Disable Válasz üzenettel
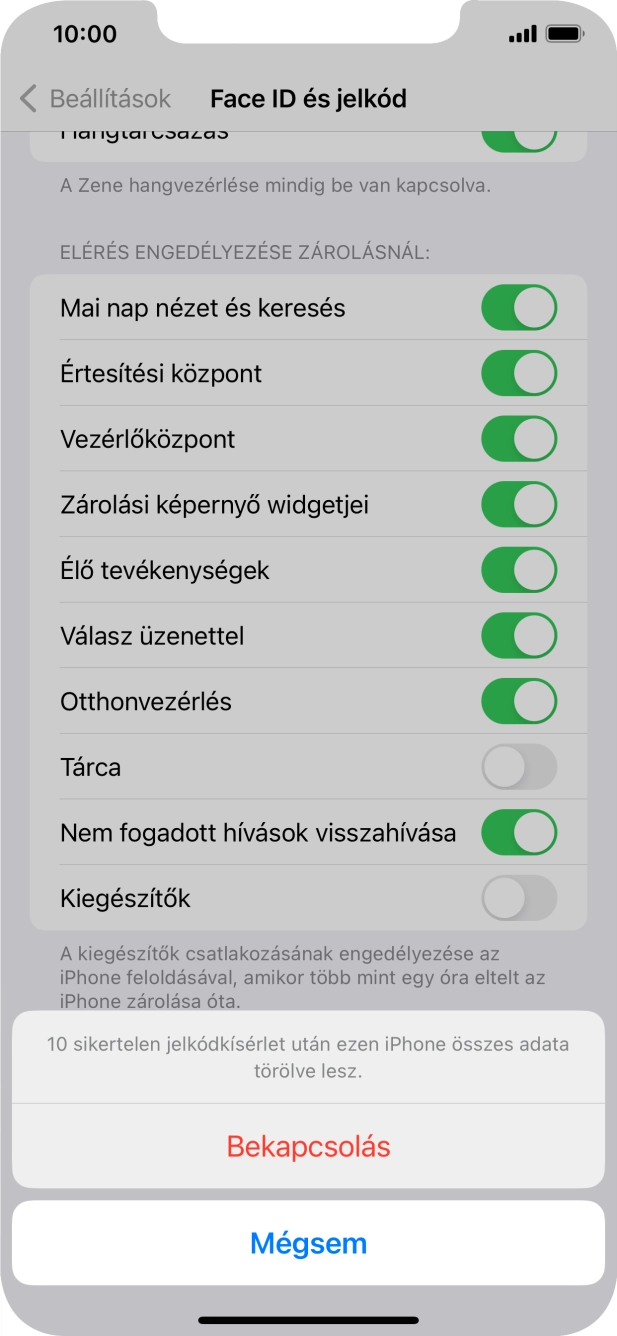This screenshot has height=1336, width=617. [518, 636]
